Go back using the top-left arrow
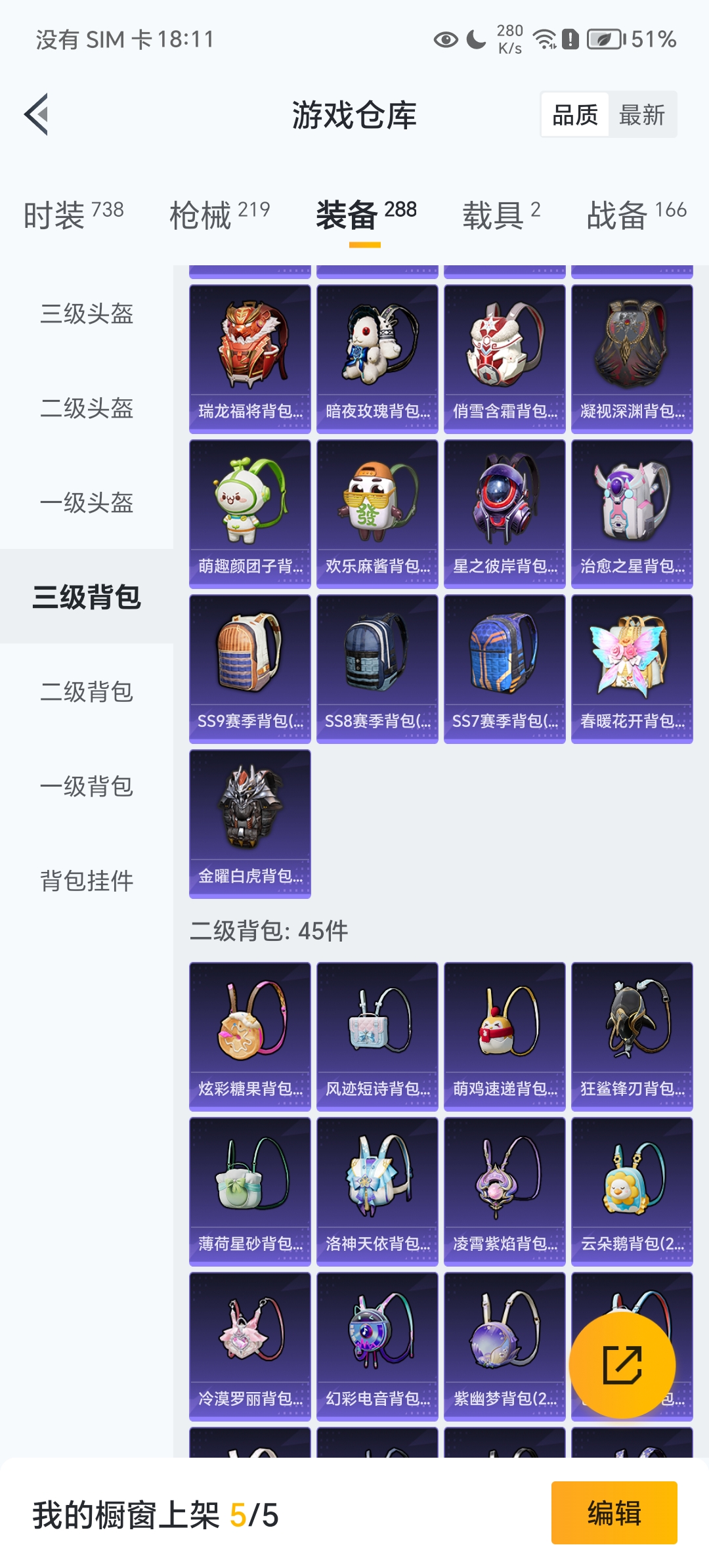 point(37,114)
